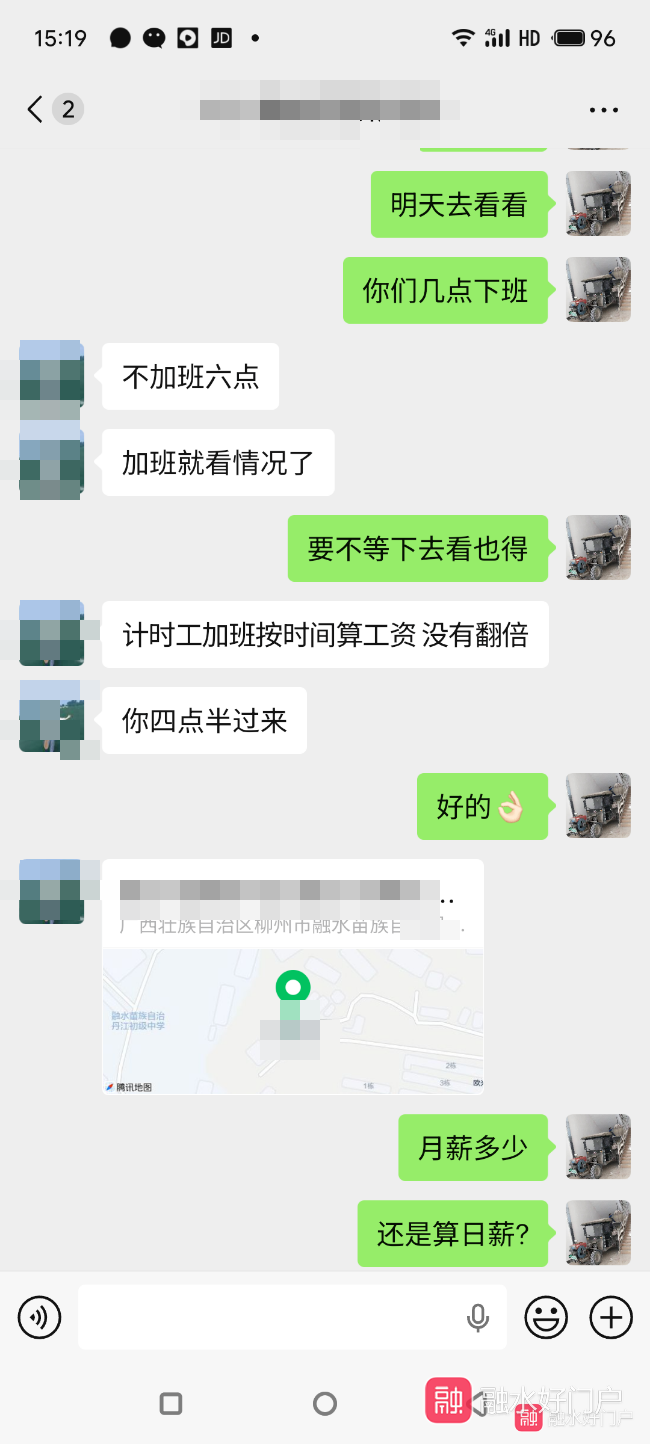
Task: Open recent apps from navigation bar
Action: 171,1404
